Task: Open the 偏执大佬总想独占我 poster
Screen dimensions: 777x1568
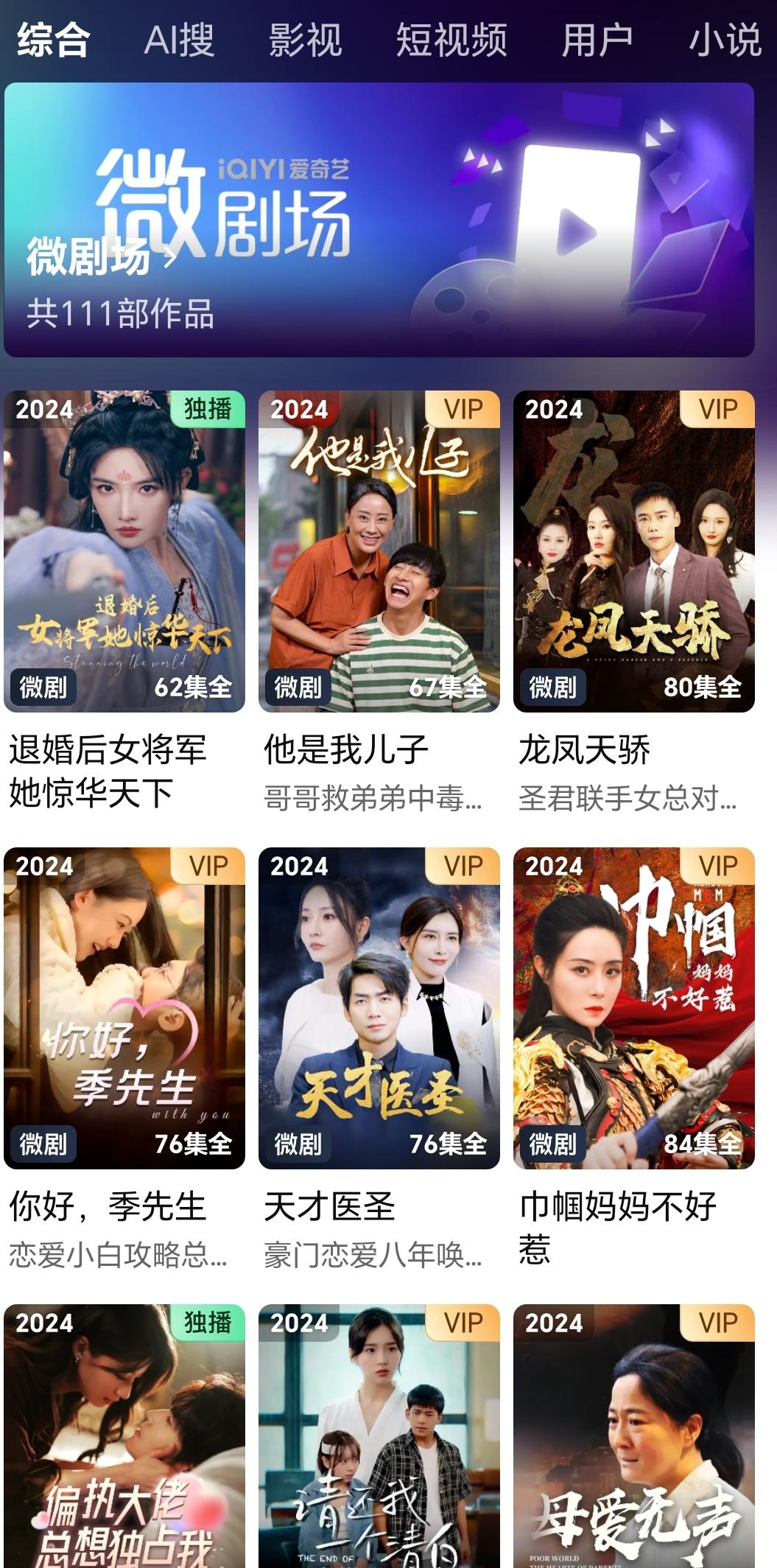Action: tap(124, 1437)
